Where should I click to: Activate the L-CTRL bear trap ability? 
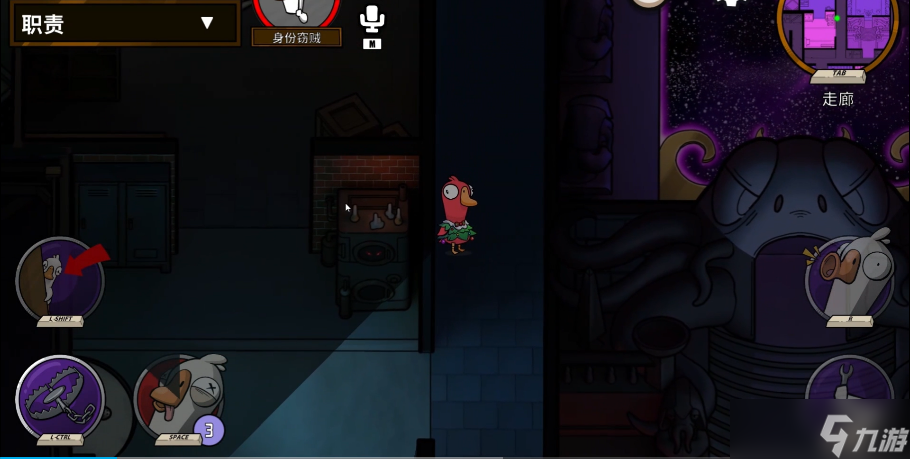(x=60, y=398)
